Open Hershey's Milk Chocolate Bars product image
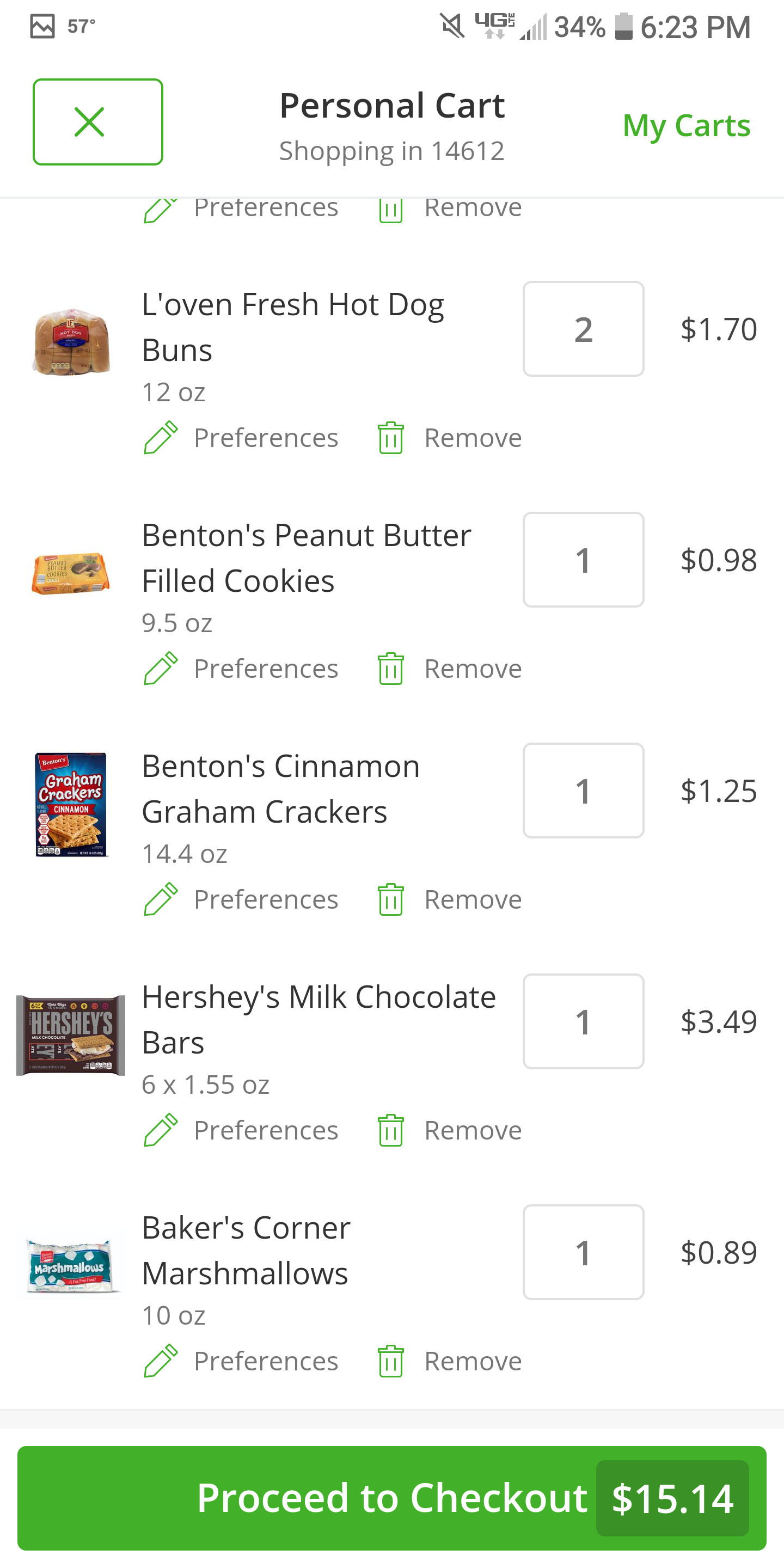Screen dimensions: 784x1568 (71, 1035)
